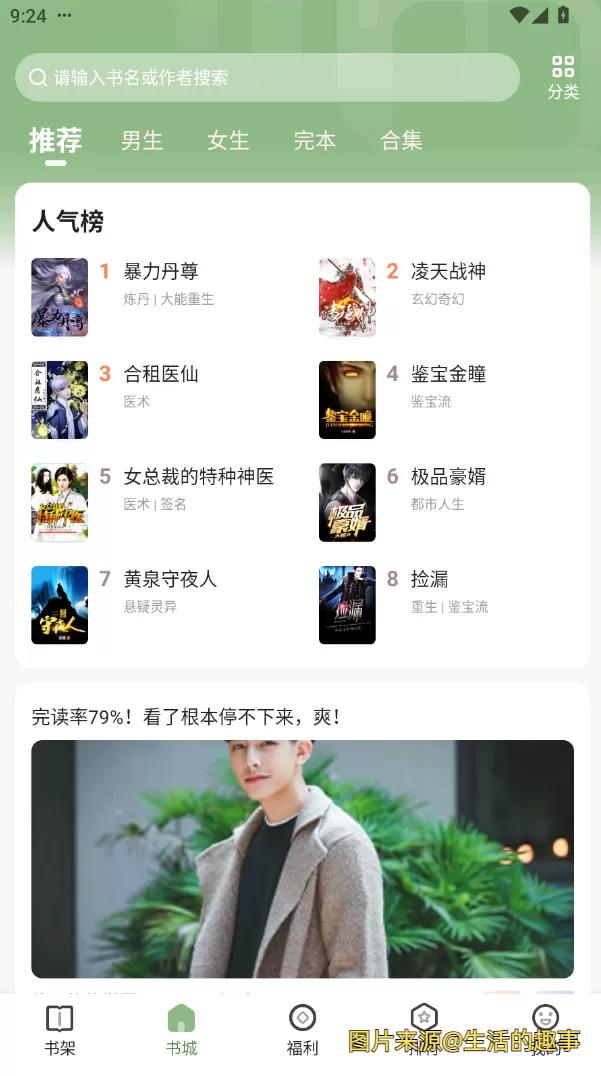Select the book 捡漏
Screen dimensions: 601x1076
coord(429,580)
